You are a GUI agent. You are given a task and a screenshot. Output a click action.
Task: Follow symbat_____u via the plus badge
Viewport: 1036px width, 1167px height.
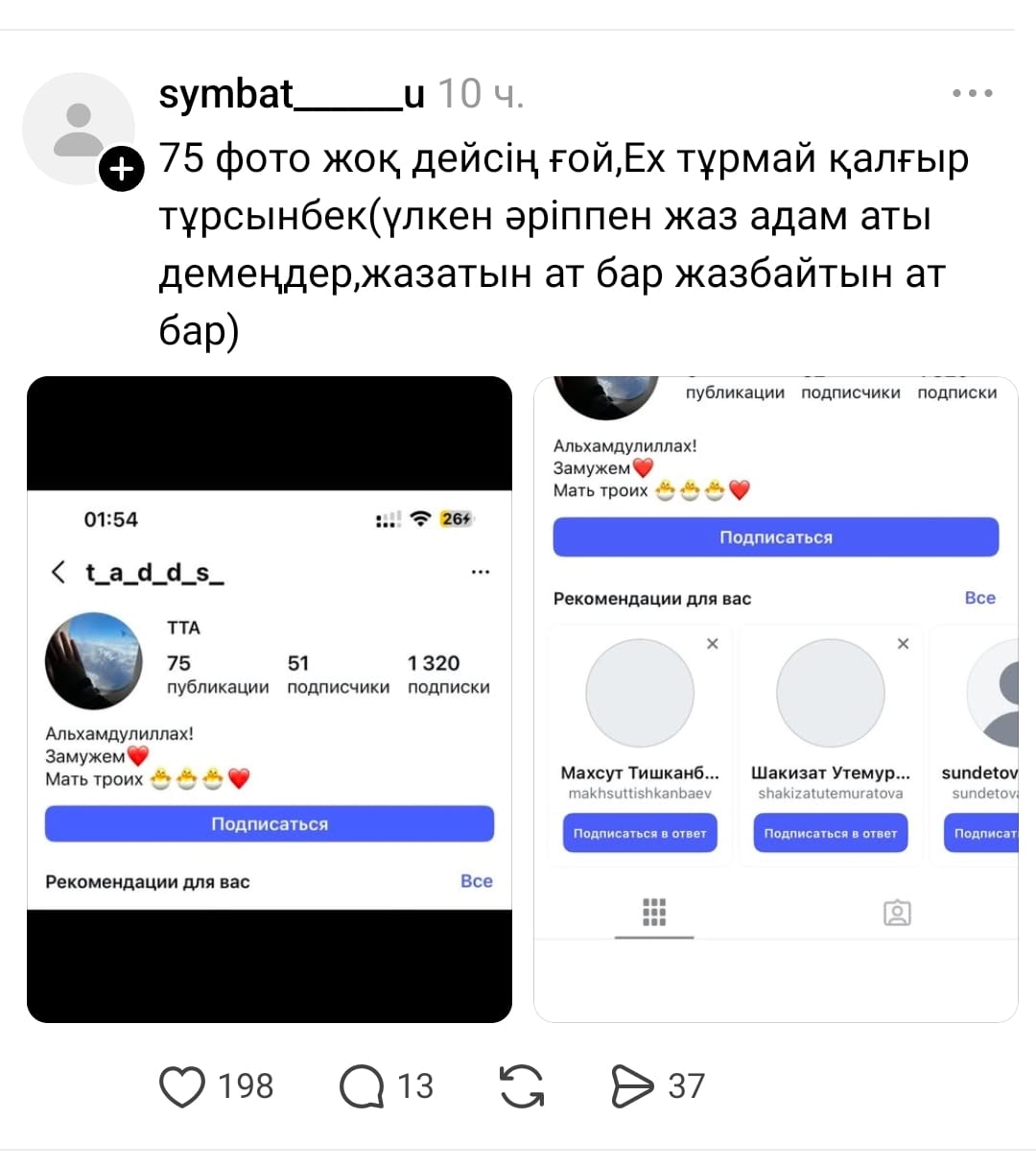click(x=120, y=170)
